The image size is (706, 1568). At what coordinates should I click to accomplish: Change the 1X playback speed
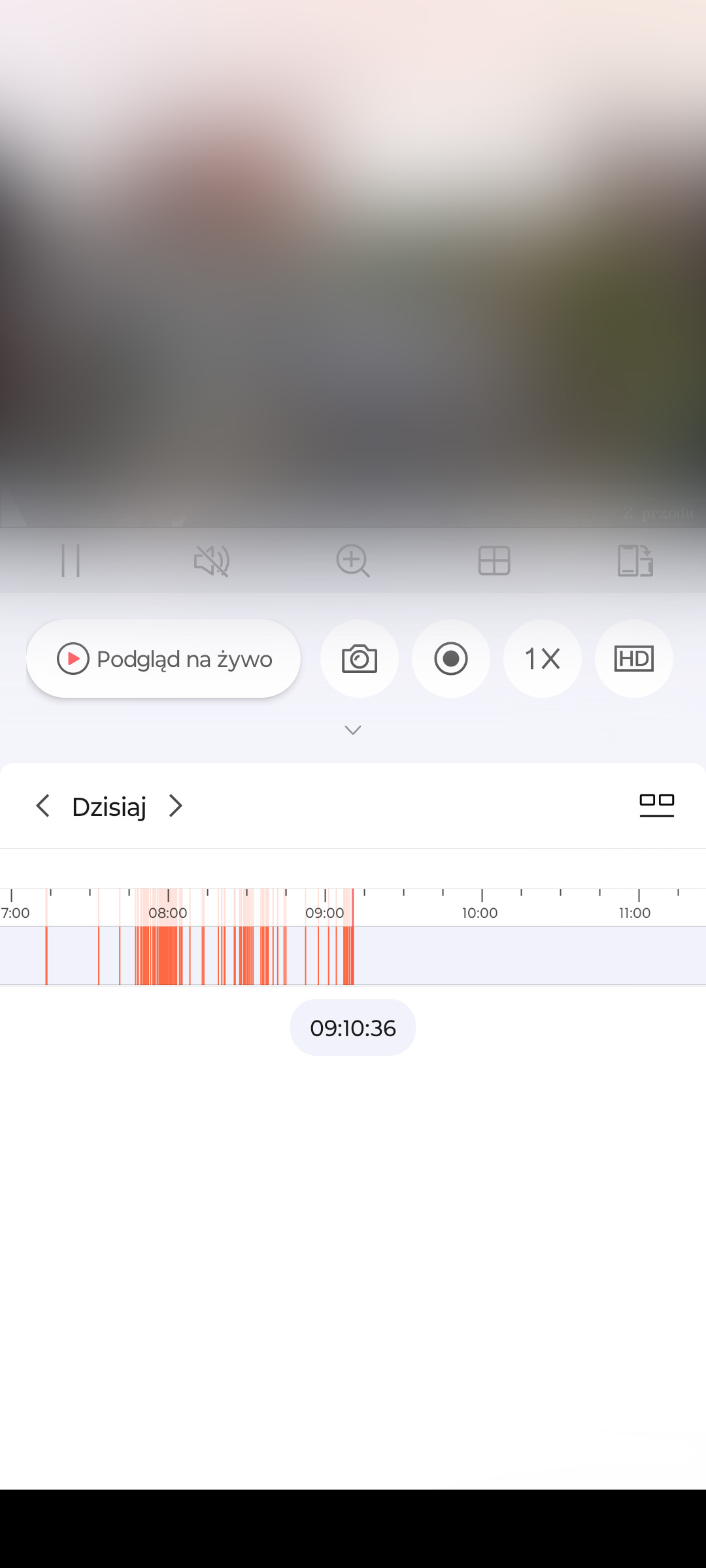[x=543, y=659]
